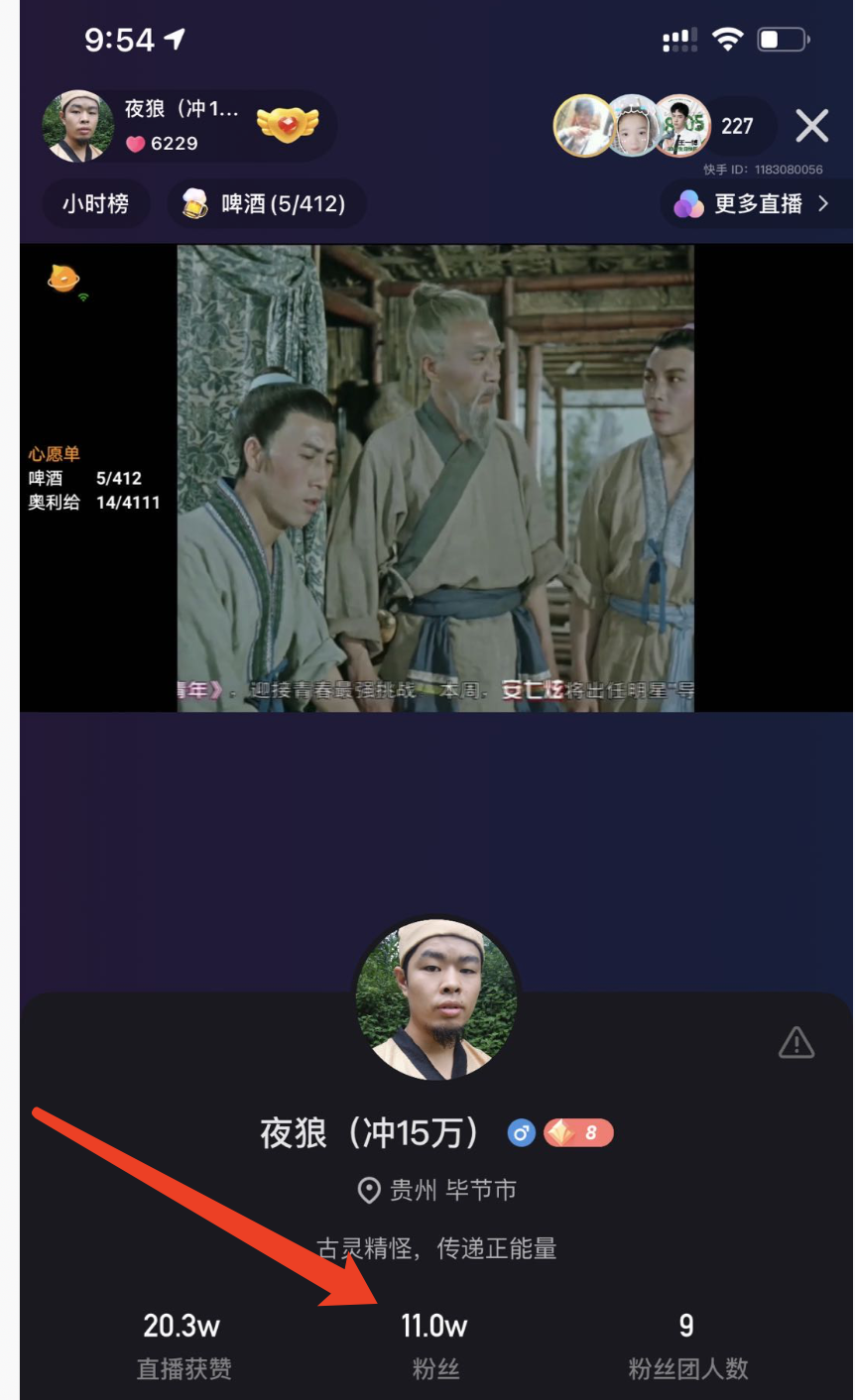Open the large profile picture on the card
This screenshot has width=855, height=1400.
[436, 996]
